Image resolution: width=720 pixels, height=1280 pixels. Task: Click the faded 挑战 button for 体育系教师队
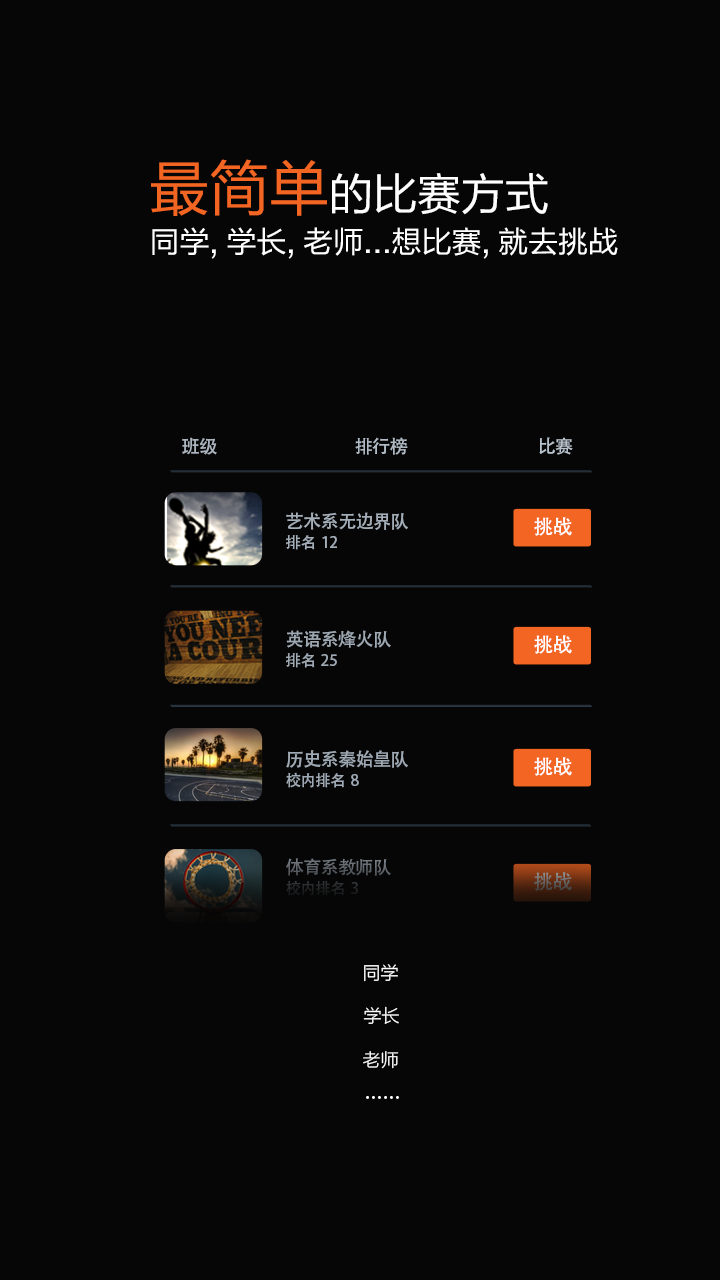pos(551,883)
